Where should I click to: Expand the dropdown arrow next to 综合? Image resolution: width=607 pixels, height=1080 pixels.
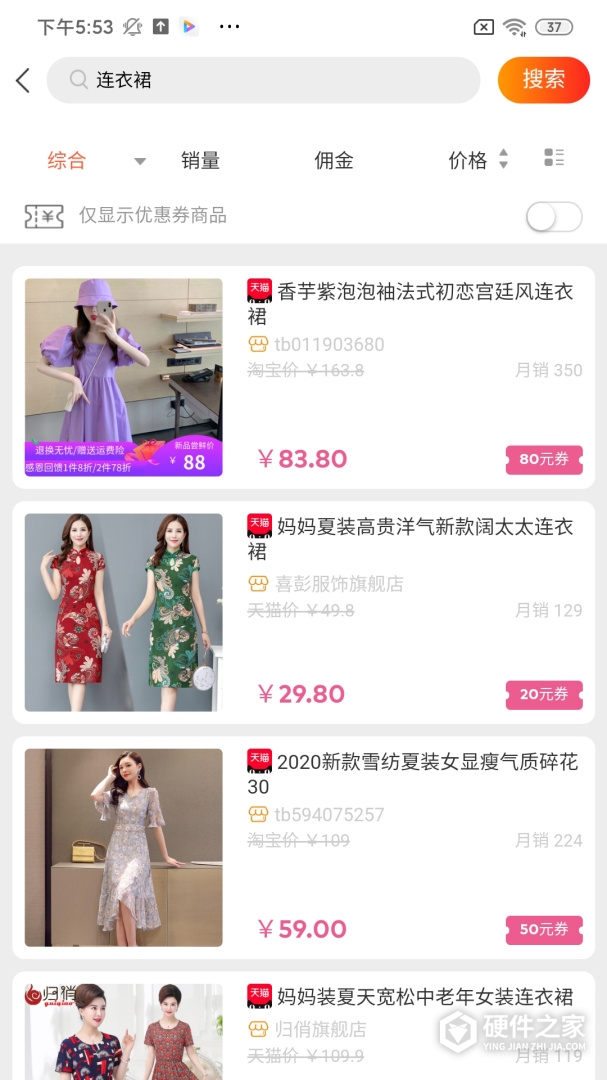pyautogui.click(x=140, y=161)
